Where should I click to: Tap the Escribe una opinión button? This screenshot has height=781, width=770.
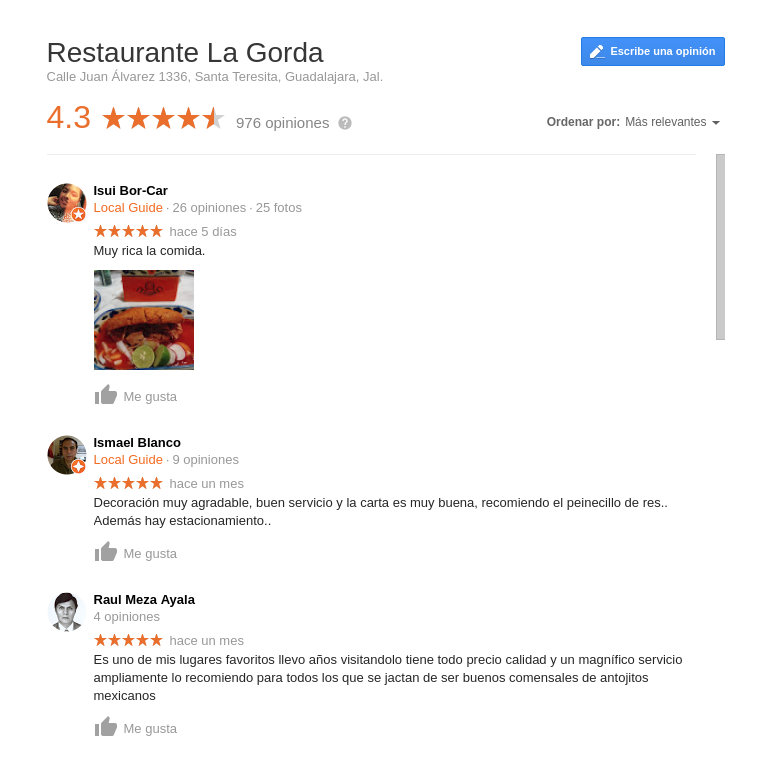click(x=652, y=52)
